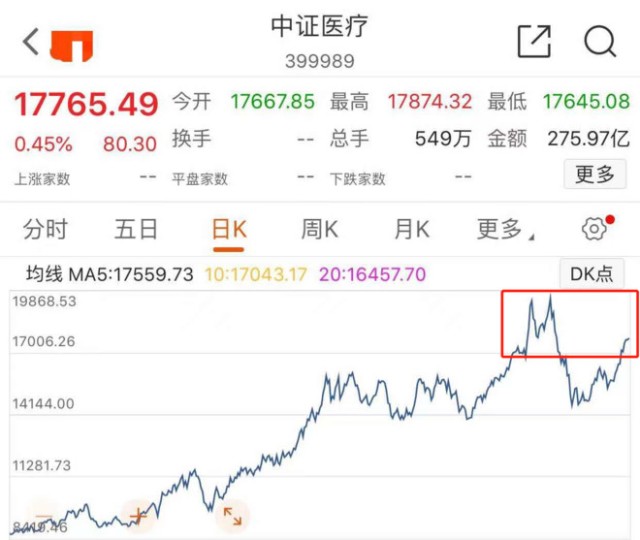Image resolution: width=640 pixels, height=540 pixels.
Task: Share the 中证医疗 index page
Action: click(534, 41)
